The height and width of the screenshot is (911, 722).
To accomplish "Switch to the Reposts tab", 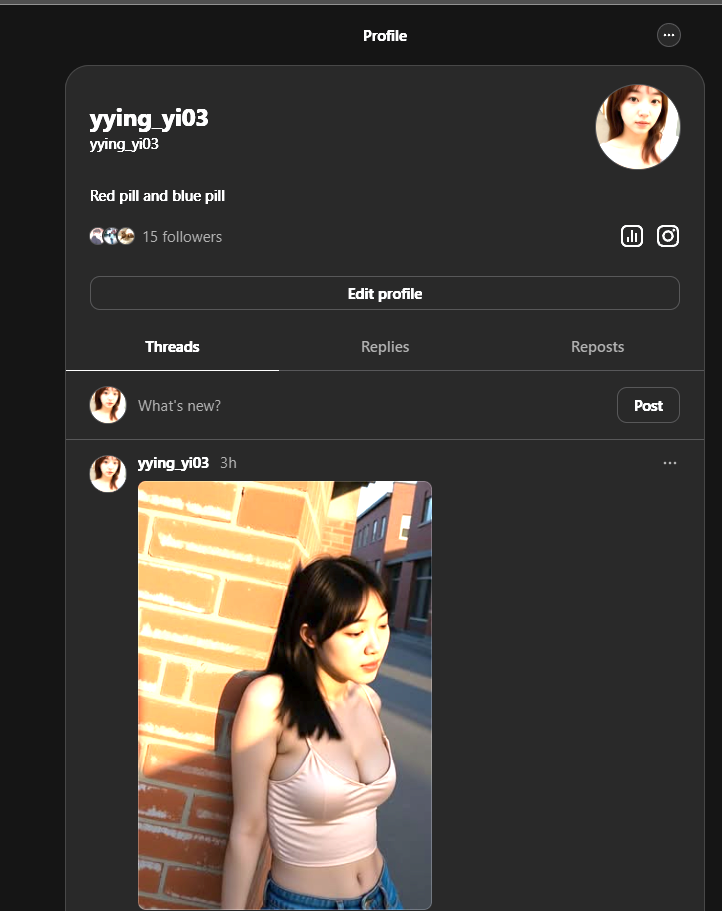I will pos(597,347).
